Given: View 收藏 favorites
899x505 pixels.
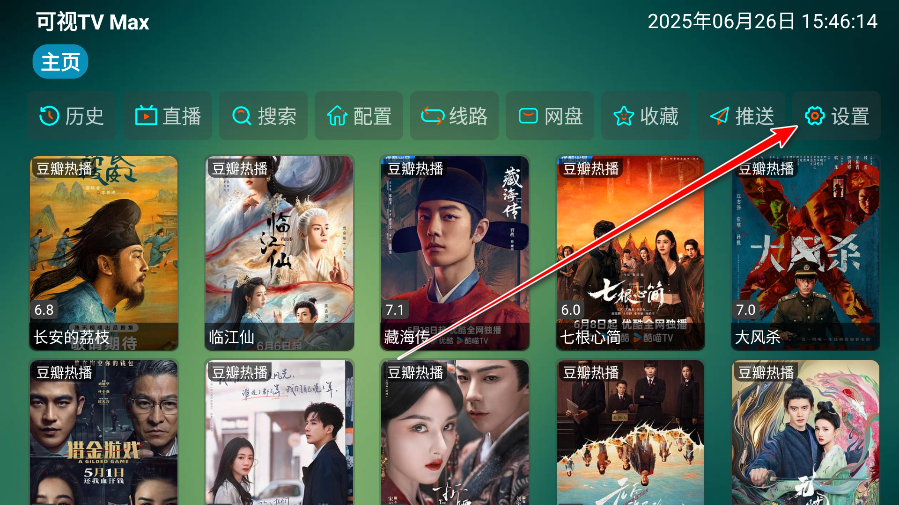Looking at the screenshot, I should pyautogui.click(x=645, y=116).
